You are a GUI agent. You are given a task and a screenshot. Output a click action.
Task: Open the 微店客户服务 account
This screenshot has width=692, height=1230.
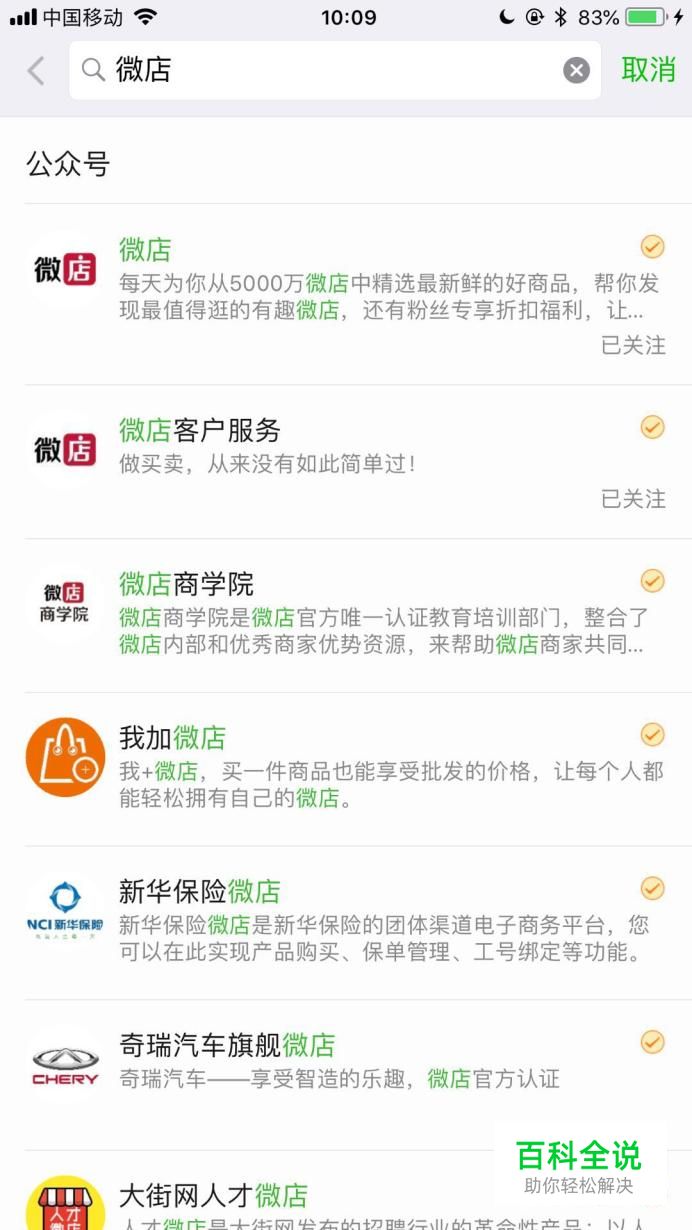pos(346,461)
